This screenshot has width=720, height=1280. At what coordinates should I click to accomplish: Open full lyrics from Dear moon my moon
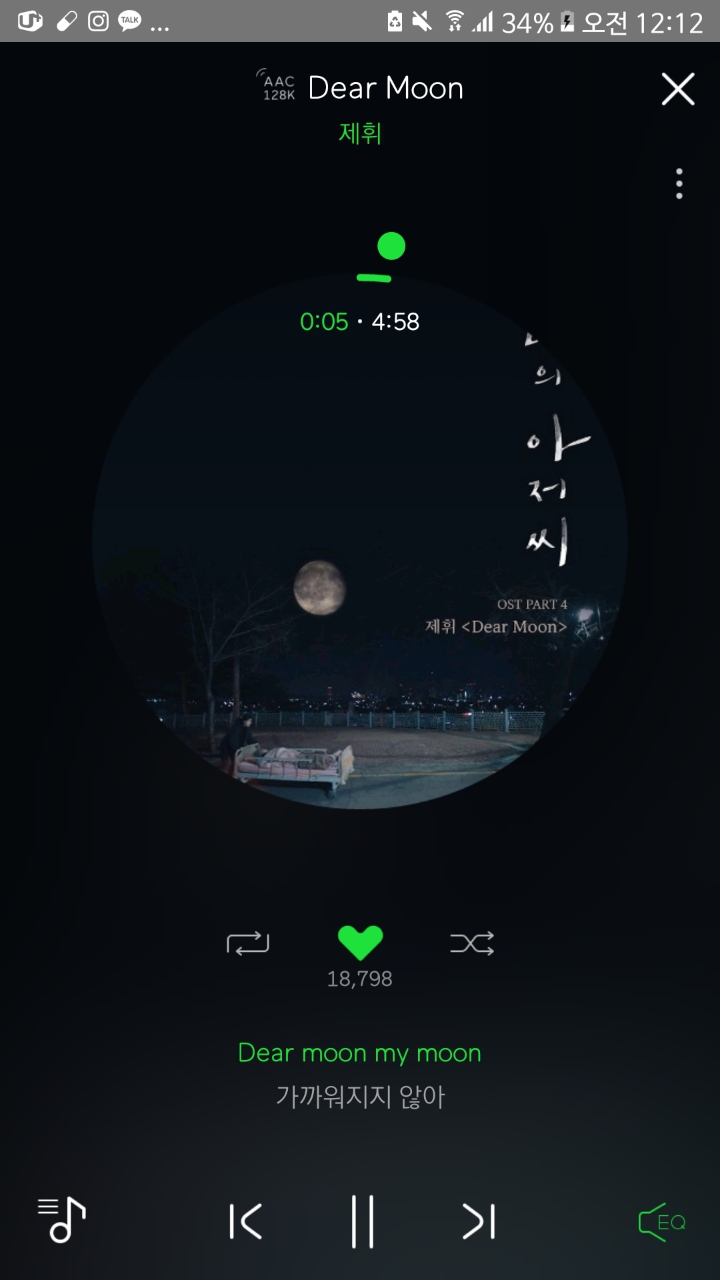coord(360,1053)
